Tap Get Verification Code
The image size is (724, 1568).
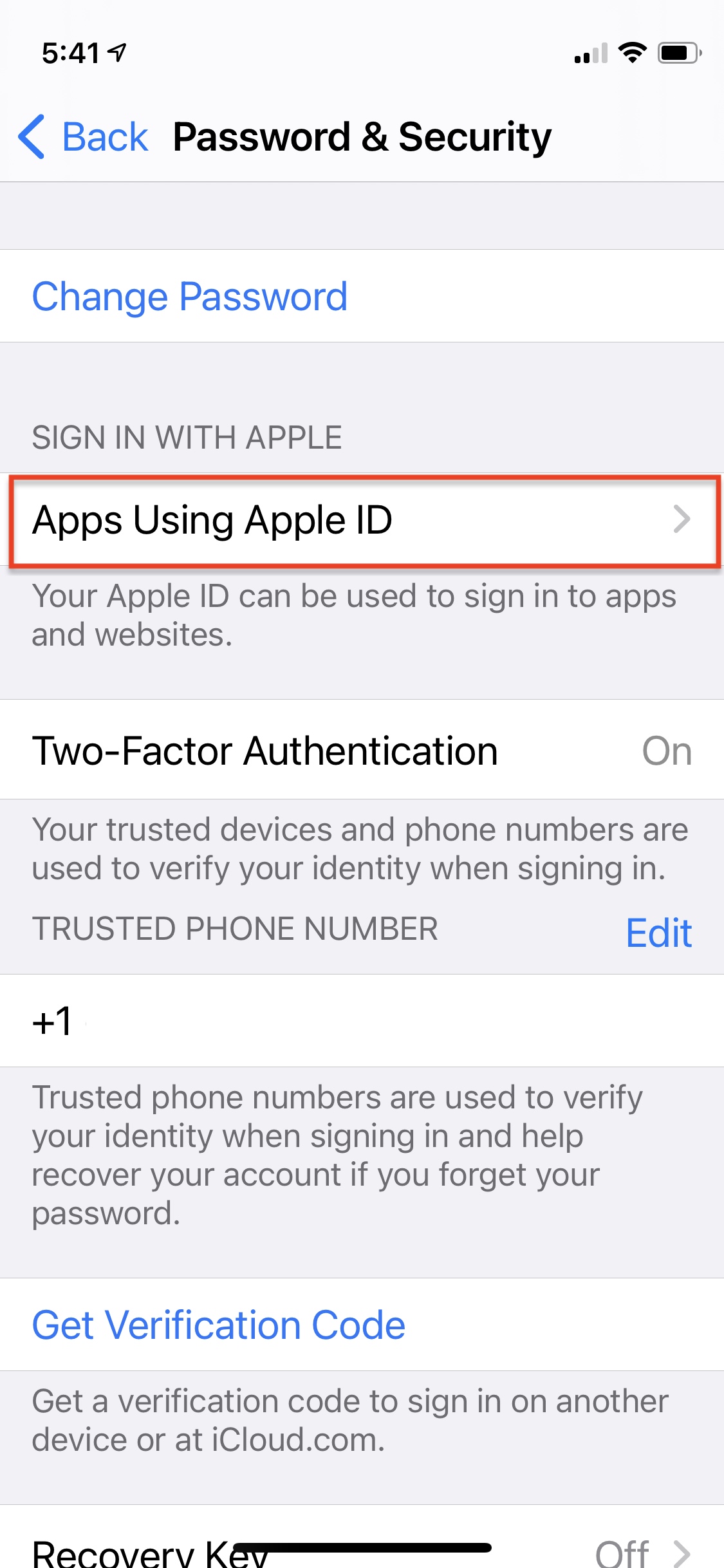[x=362, y=1325]
